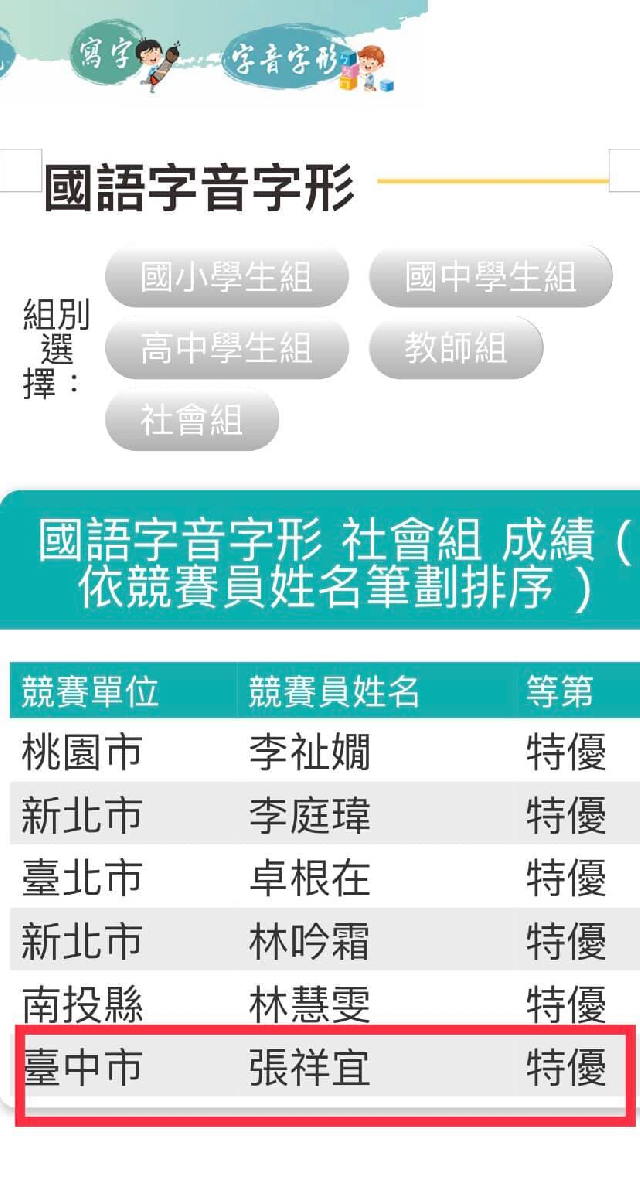Tap the 高中學生組 button
The width and height of the screenshot is (640, 1182).
point(226,349)
